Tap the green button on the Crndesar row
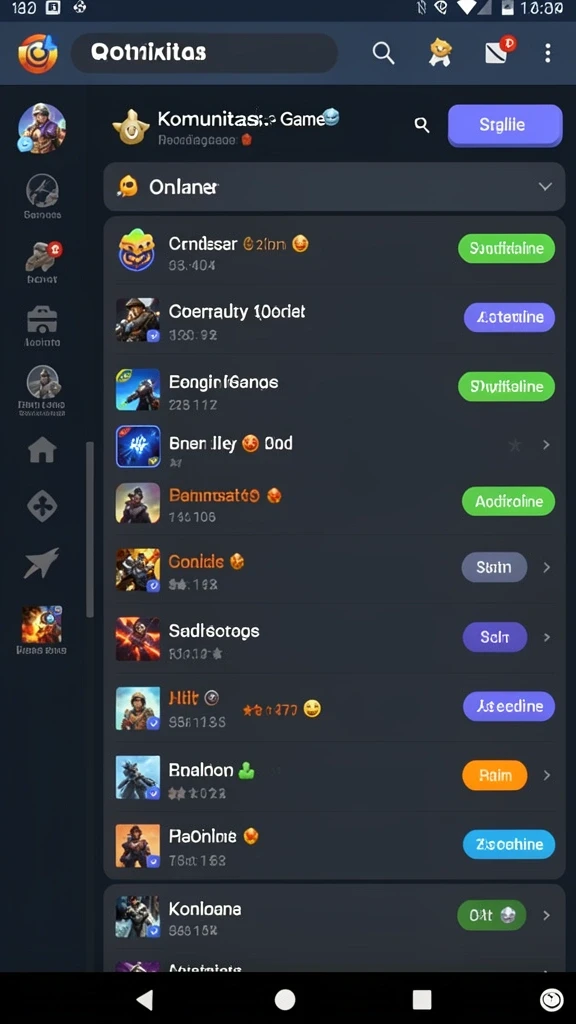This screenshot has height=1024, width=576. pos(506,248)
